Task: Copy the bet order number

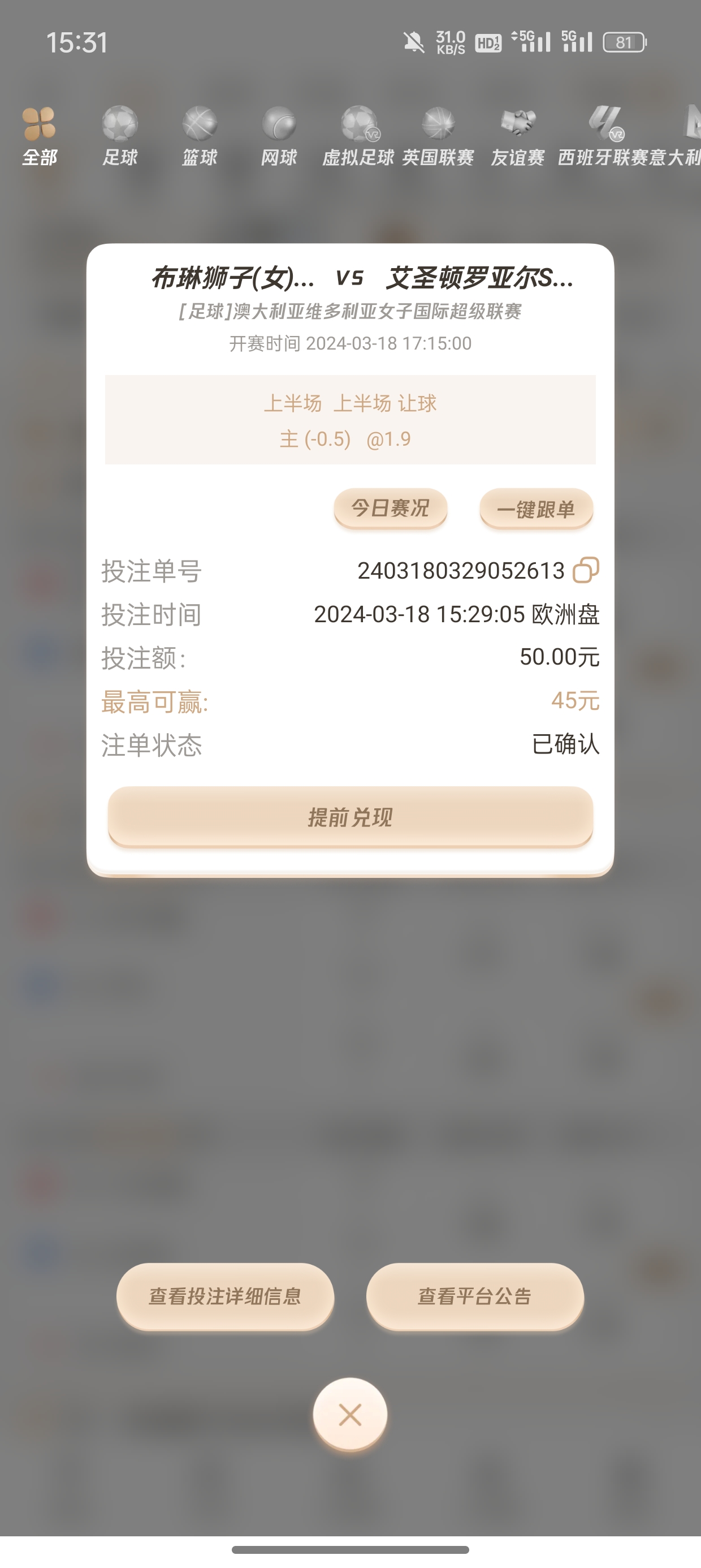Action: 585,570
